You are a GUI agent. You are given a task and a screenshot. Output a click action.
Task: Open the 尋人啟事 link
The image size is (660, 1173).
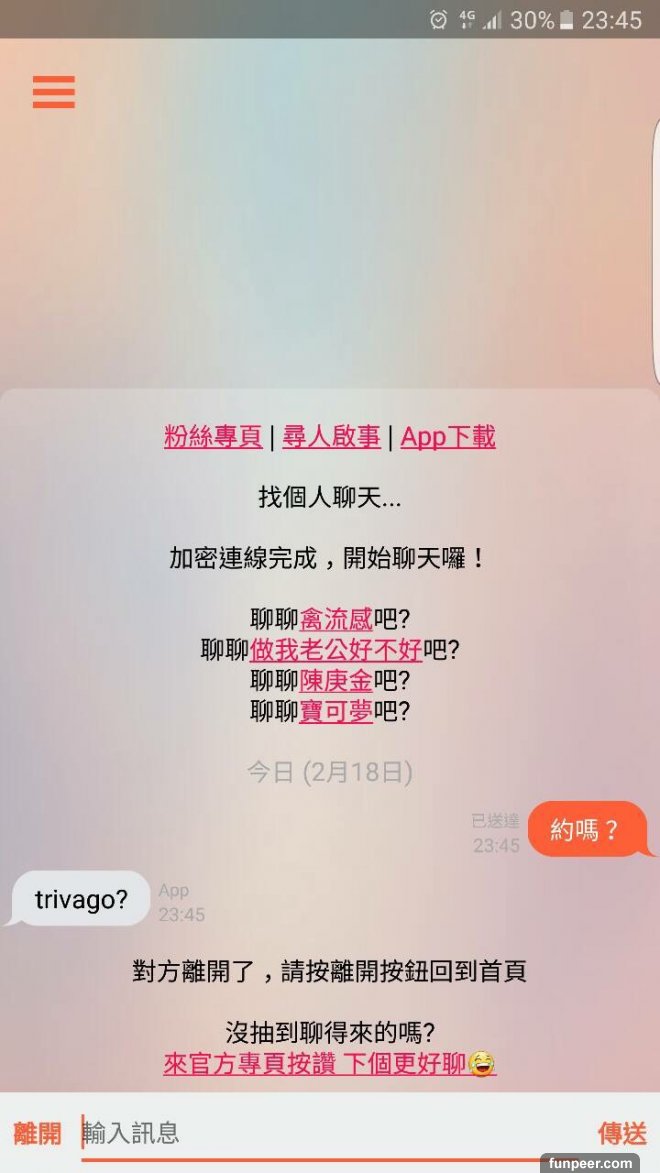331,437
